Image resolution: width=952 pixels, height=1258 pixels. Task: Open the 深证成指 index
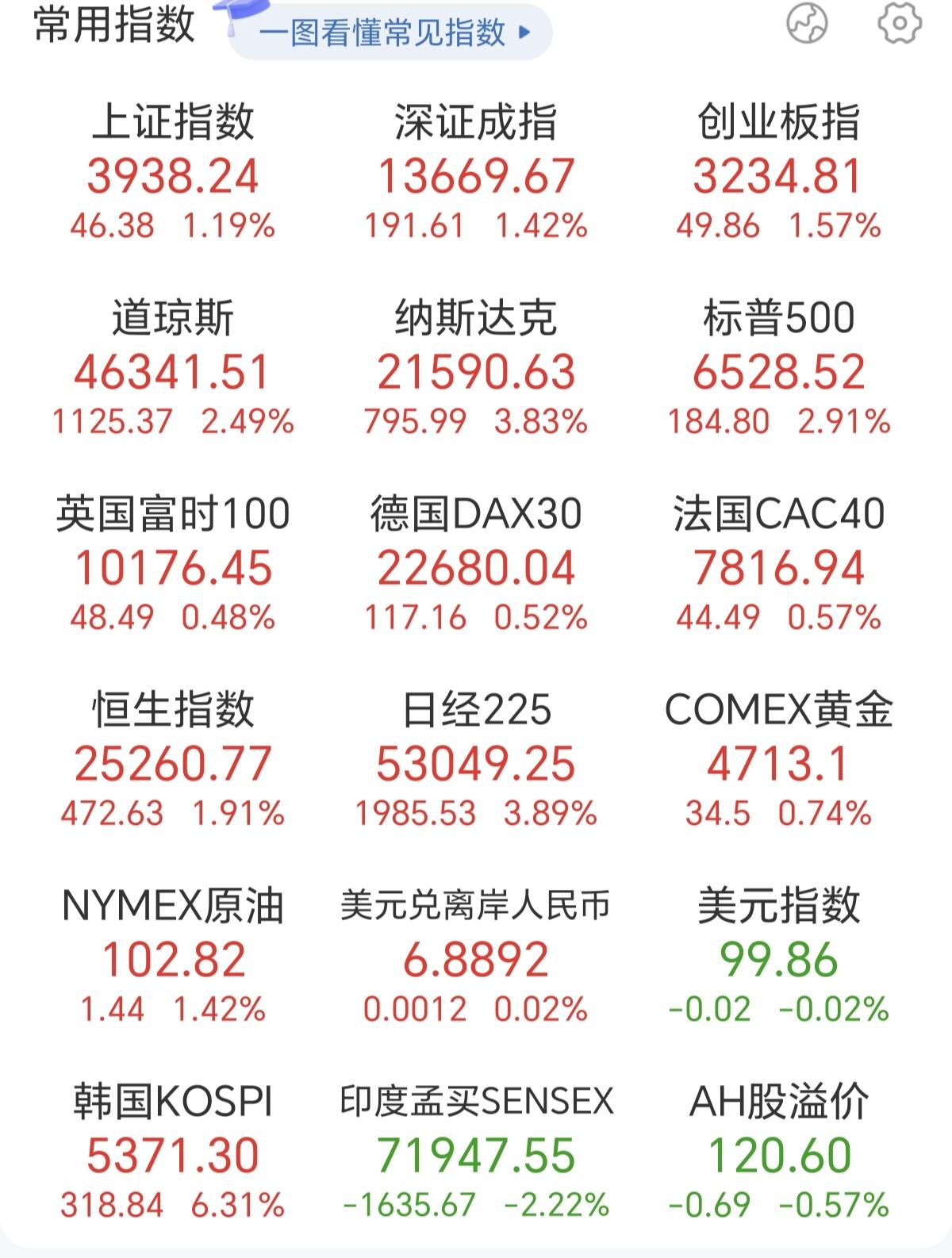point(476,172)
